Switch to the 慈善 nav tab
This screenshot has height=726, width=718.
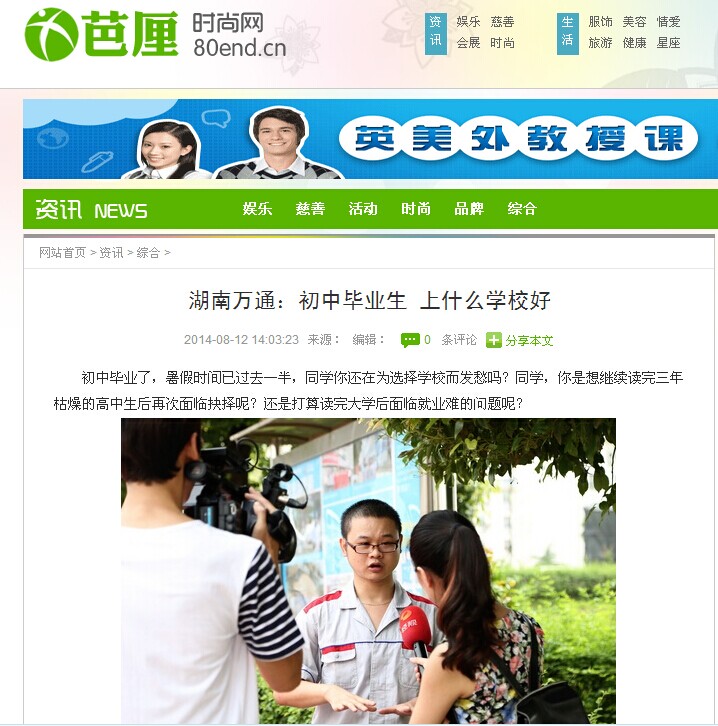[x=310, y=209]
